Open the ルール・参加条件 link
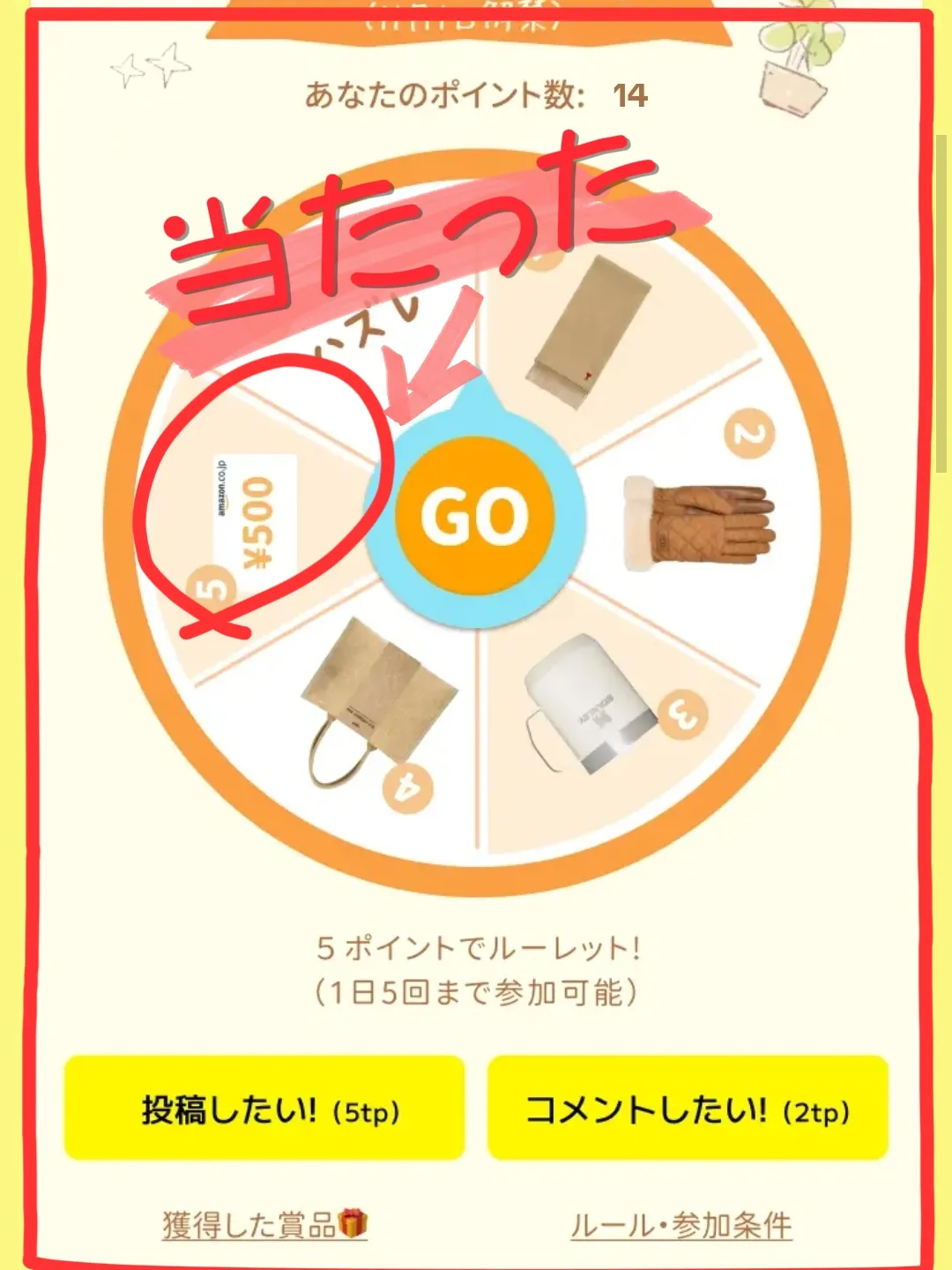Screen dimensions: 952x1270 pos(681,1225)
